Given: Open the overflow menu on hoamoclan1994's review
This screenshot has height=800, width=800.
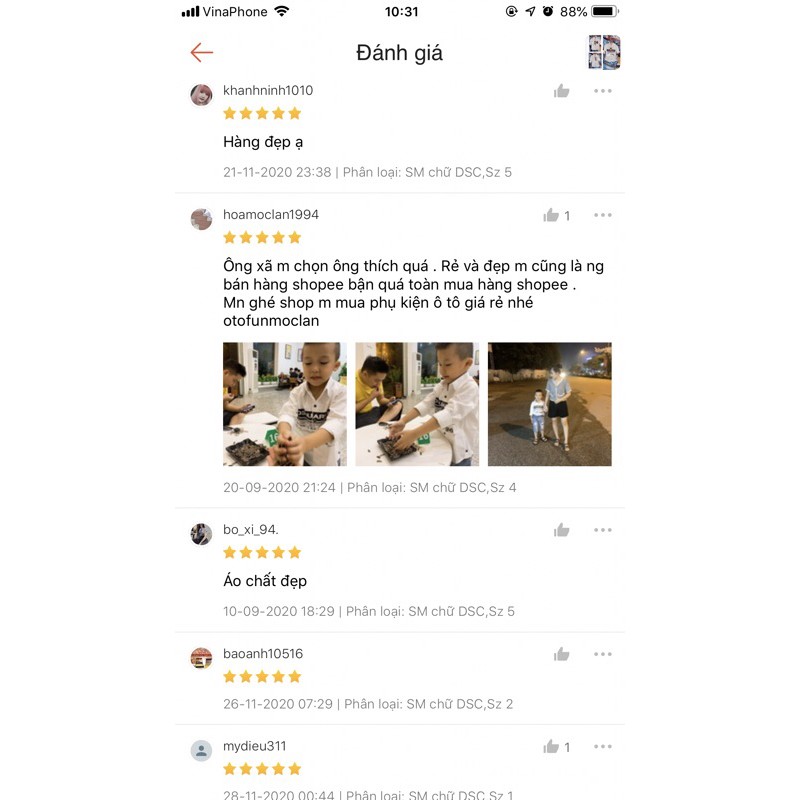Looking at the screenshot, I should (x=602, y=215).
